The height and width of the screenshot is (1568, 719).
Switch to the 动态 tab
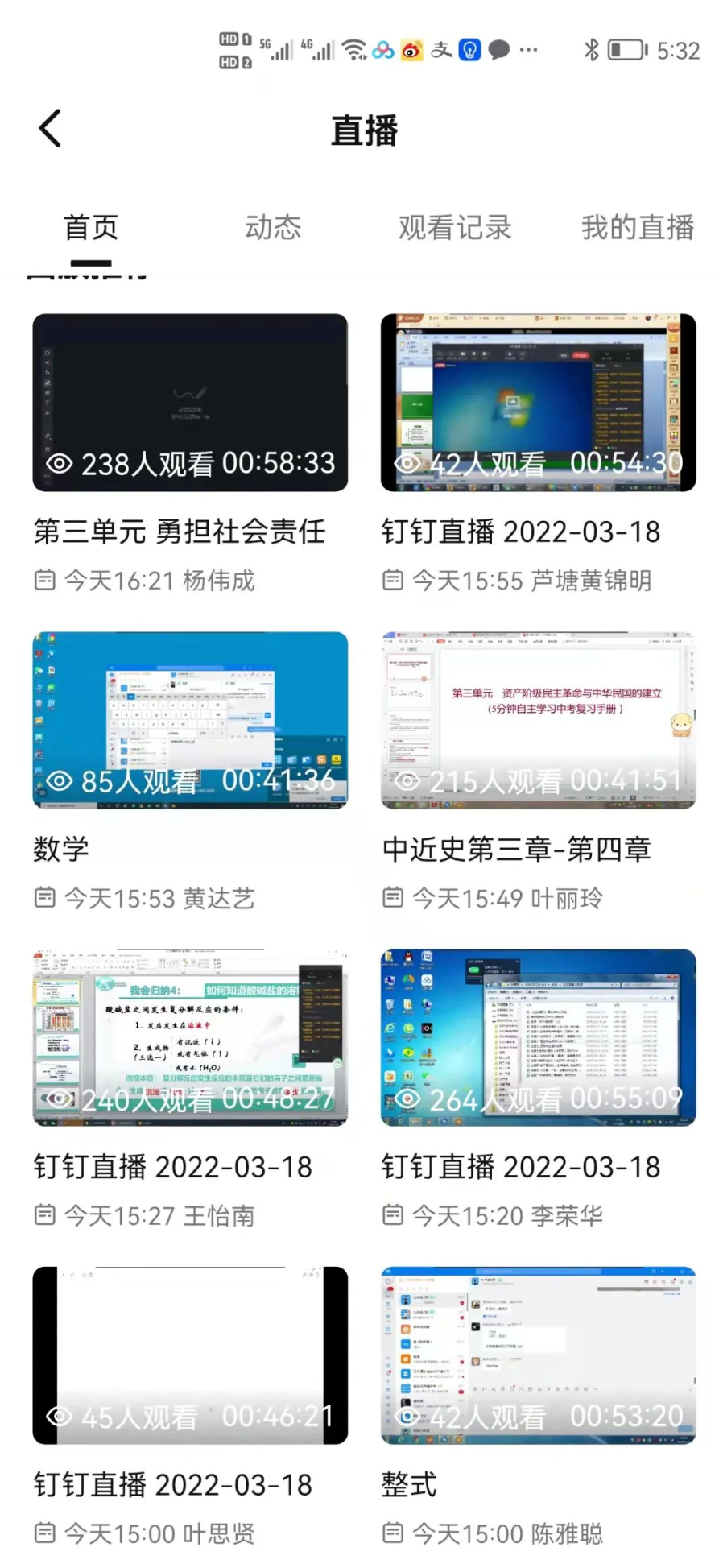[x=273, y=228]
